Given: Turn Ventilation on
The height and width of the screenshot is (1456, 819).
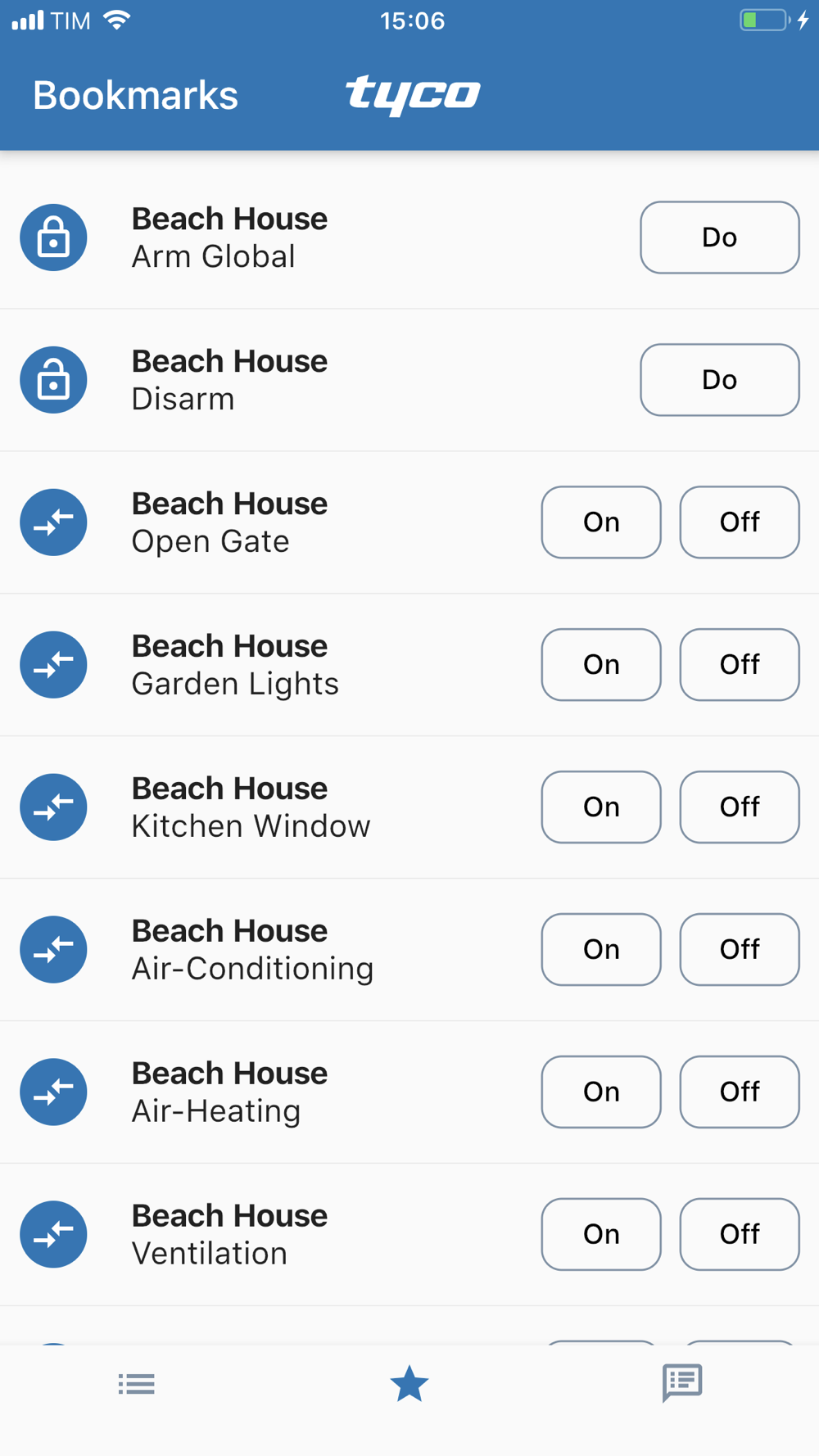Looking at the screenshot, I should 601,1235.
